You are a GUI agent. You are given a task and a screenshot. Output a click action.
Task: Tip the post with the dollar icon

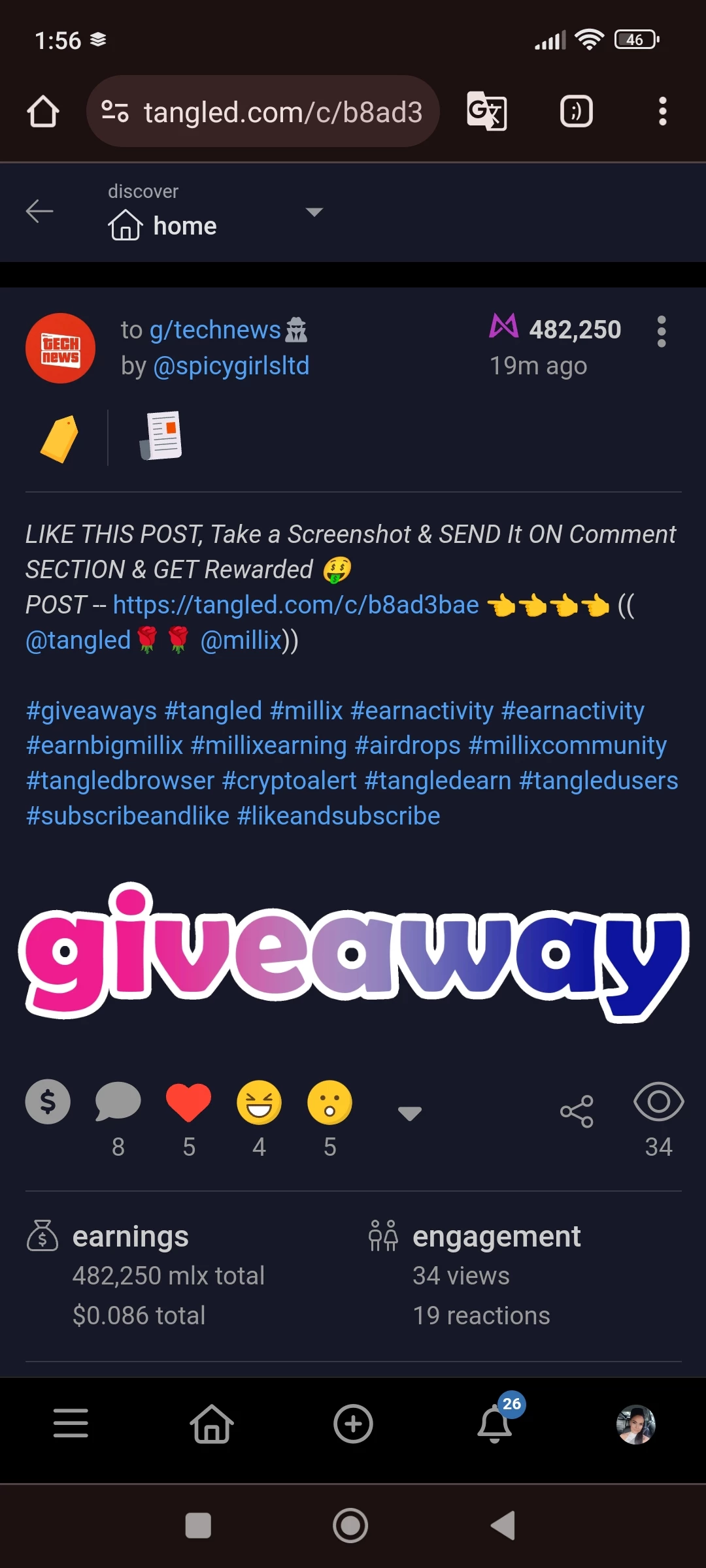point(48,1102)
